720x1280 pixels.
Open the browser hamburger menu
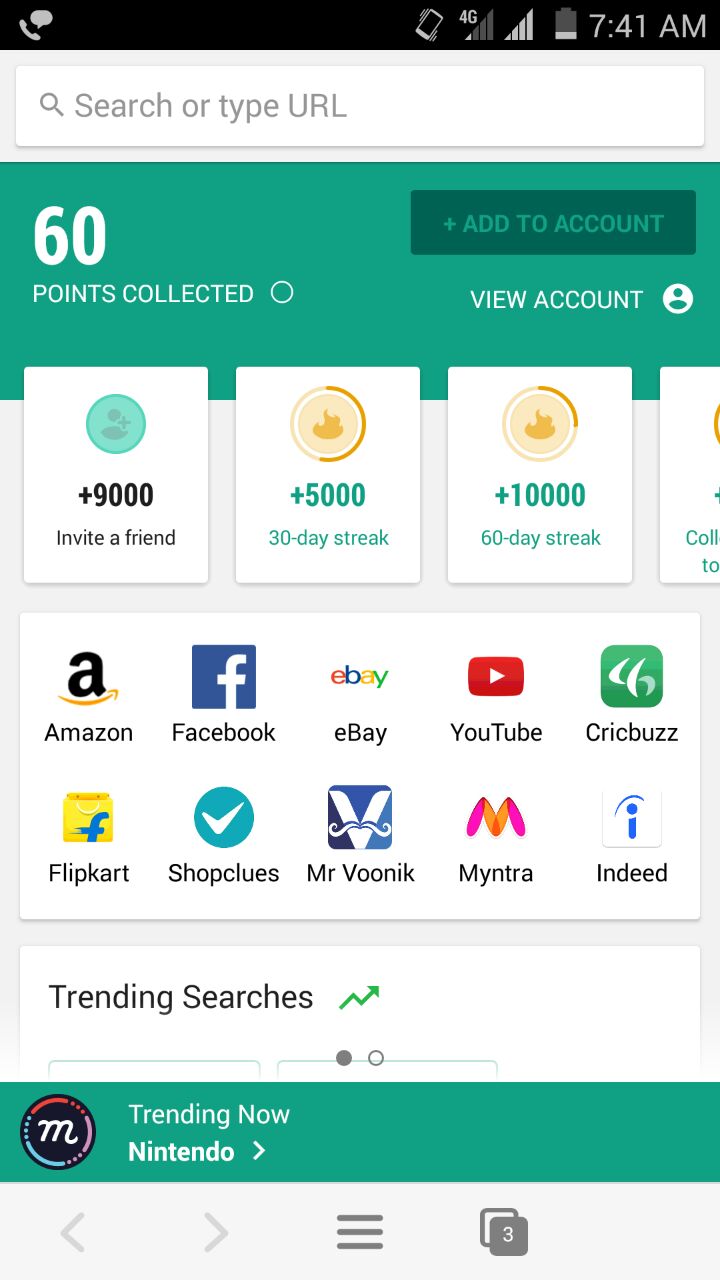point(360,1232)
